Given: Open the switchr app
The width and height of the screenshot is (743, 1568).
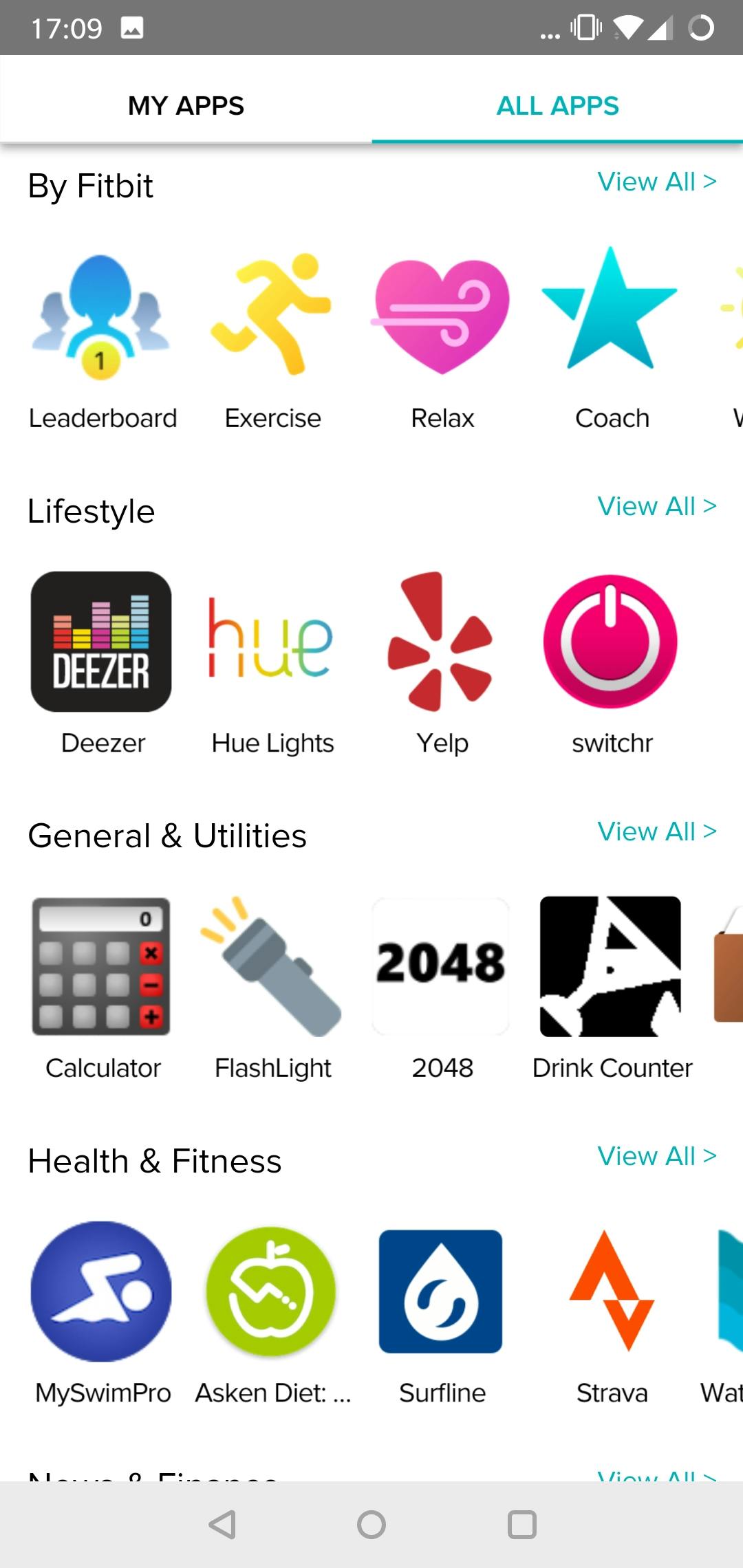Looking at the screenshot, I should click(611, 642).
